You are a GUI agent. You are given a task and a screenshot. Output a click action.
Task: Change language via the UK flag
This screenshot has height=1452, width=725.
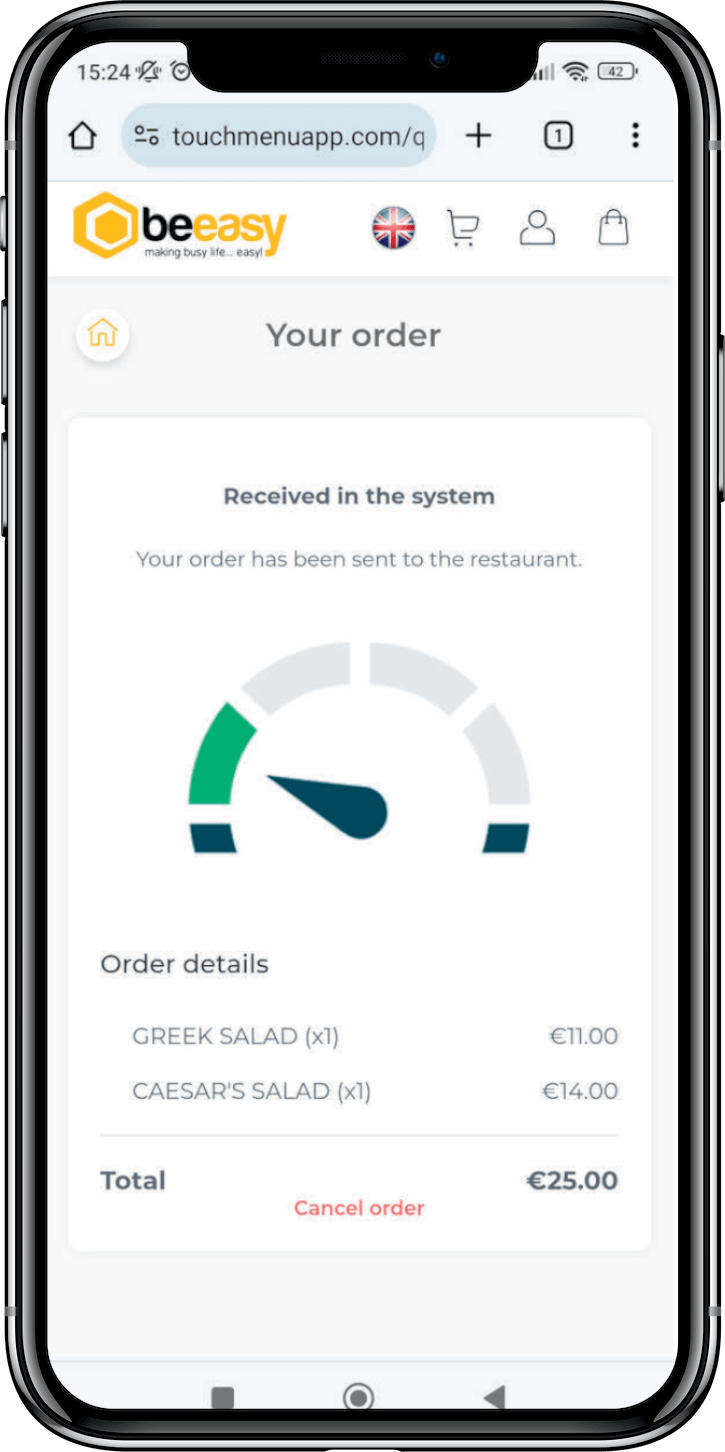click(394, 228)
